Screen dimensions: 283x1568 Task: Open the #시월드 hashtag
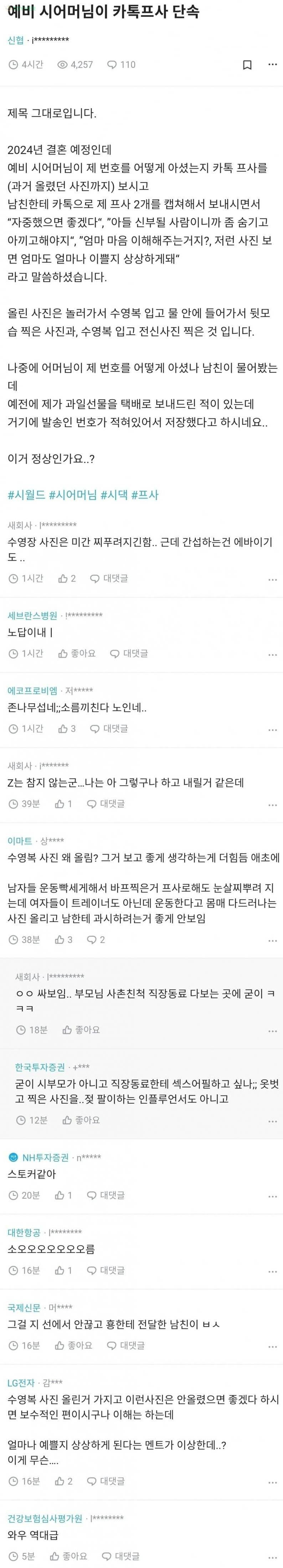coord(26,495)
